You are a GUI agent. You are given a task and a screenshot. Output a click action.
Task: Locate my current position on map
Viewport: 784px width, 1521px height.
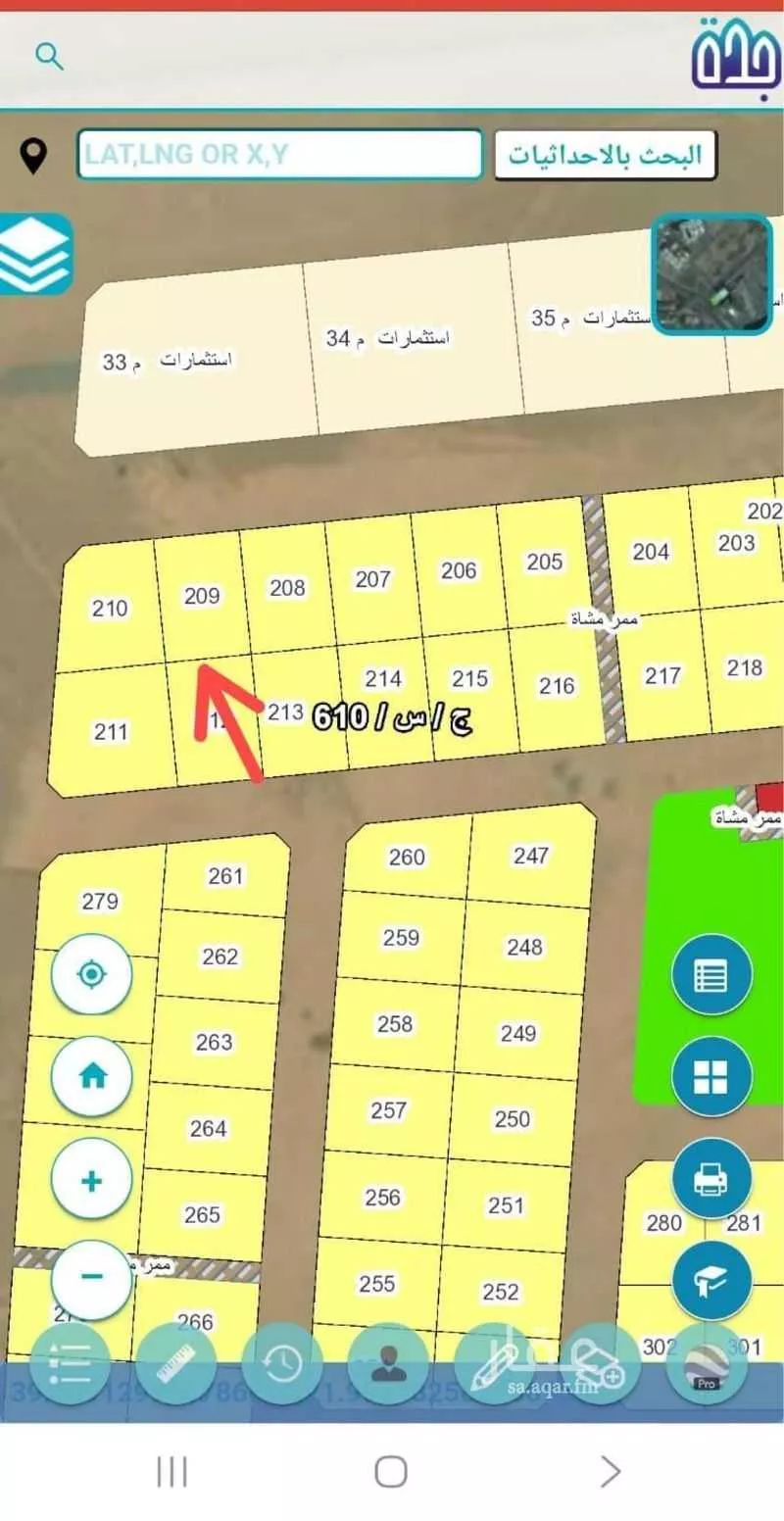91,975
